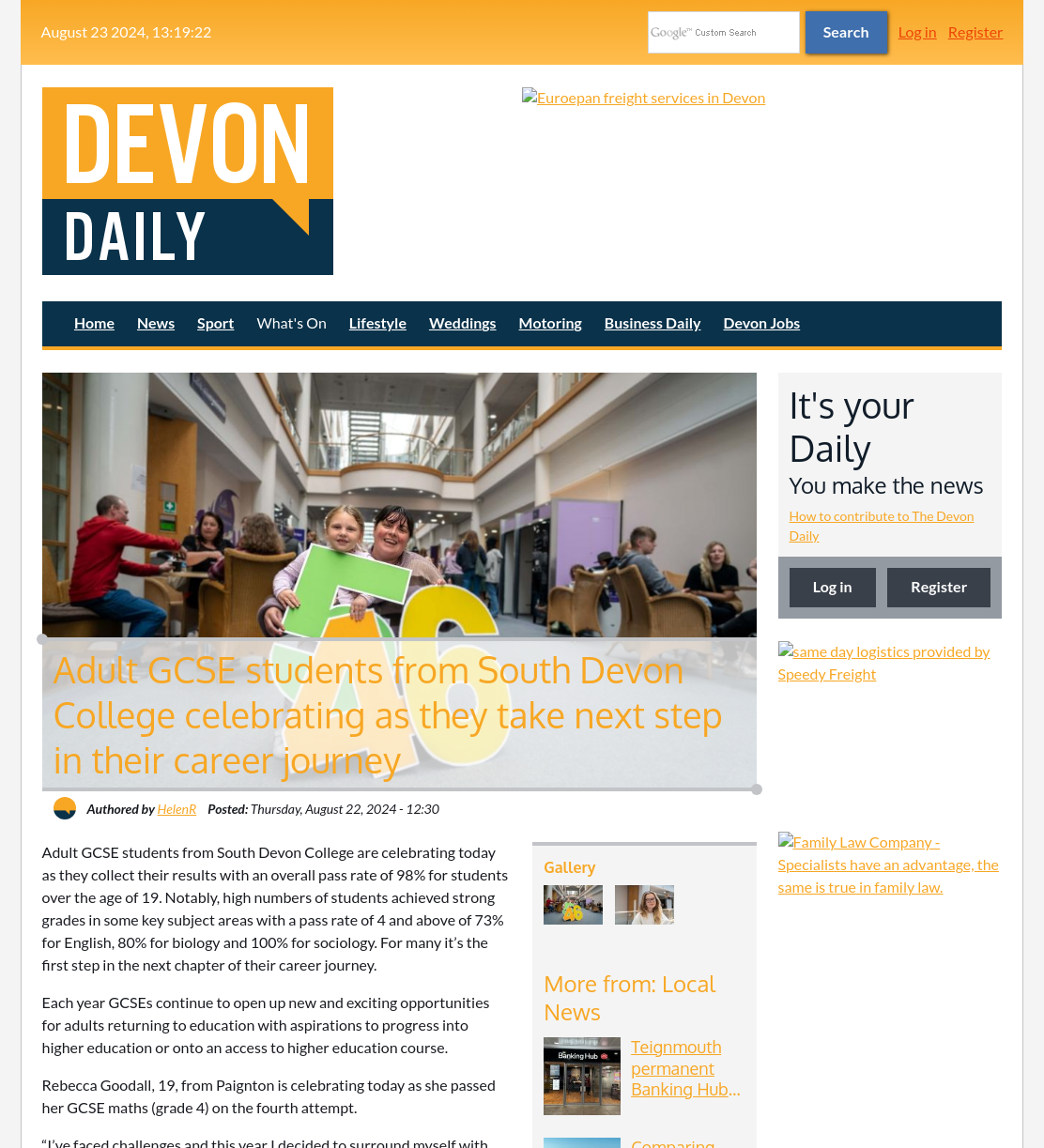
Task: Open the Log in link in top bar
Action: [917, 32]
